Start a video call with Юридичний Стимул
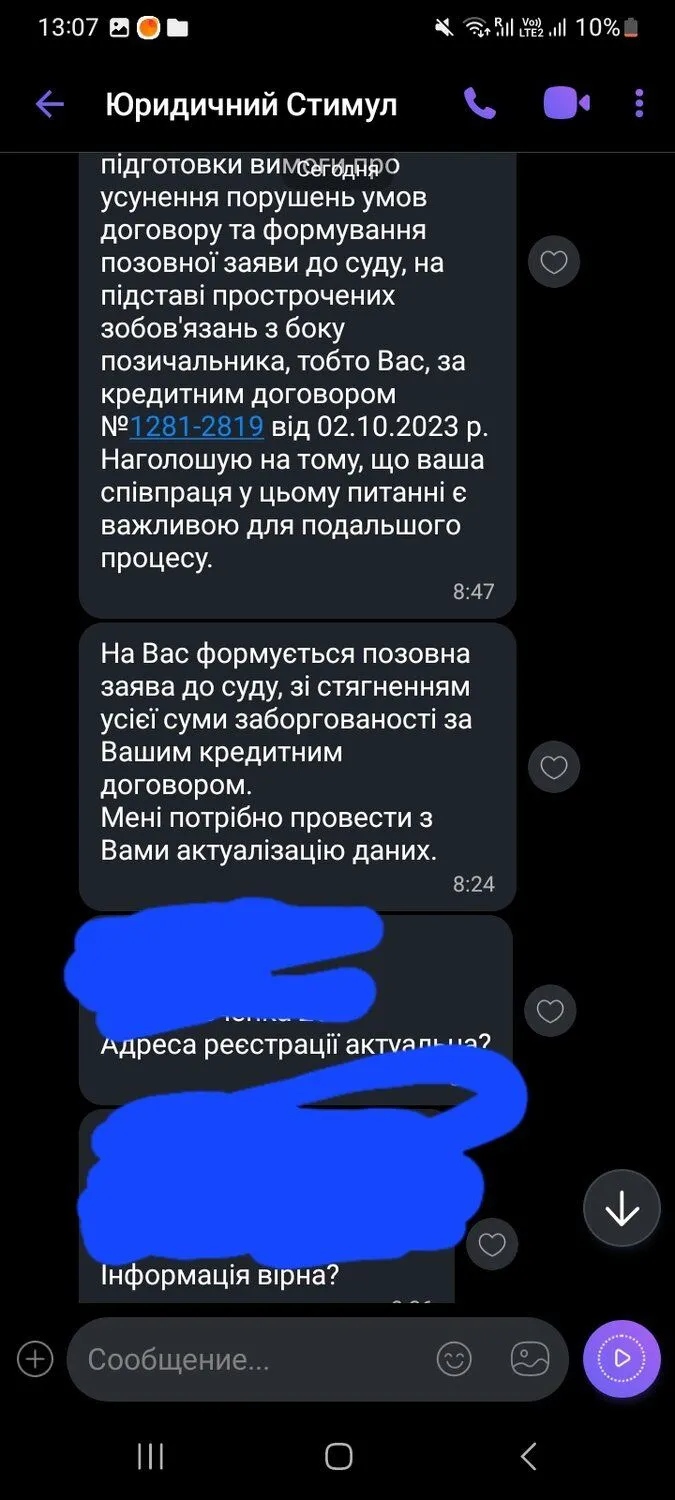The height and width of the screenshot is (1500, 675). 566,103
